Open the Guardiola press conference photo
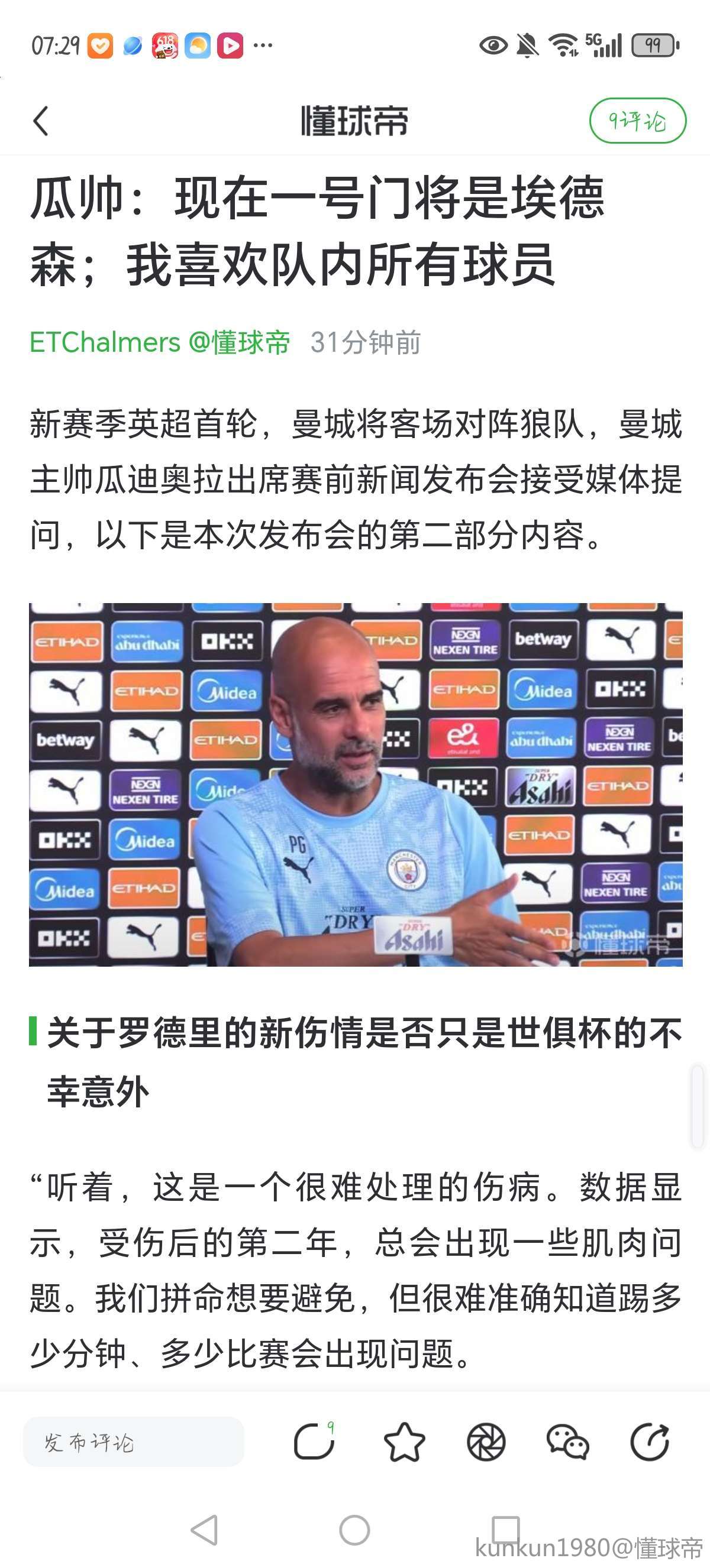Viewport: 710px width, 1568px height. pos(355,784)
